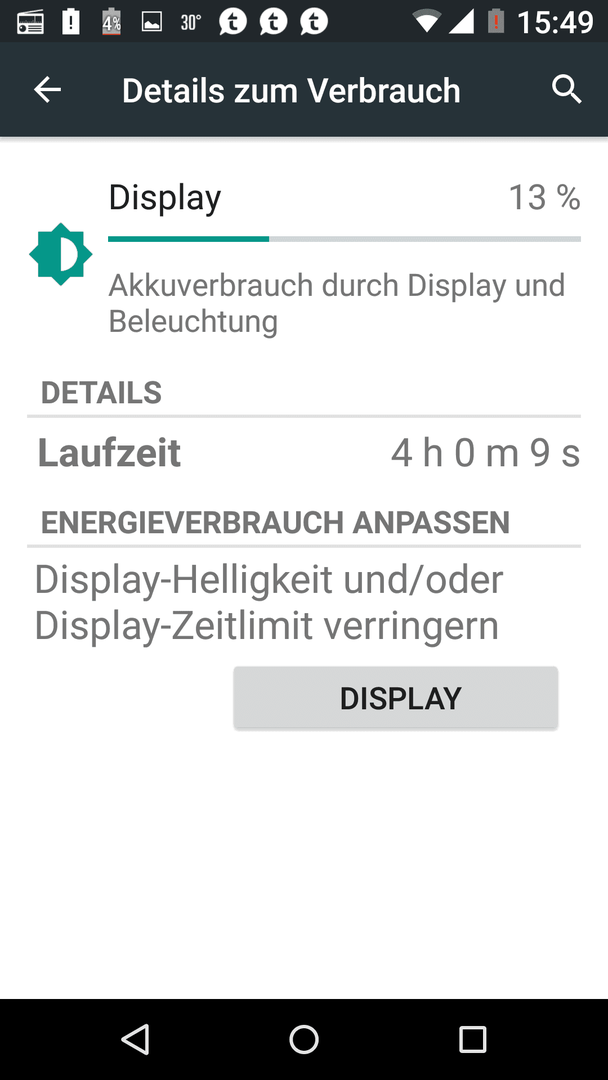Go back using the app bar arrow
The image size is (608, 1080).
(x=48, y=90)
